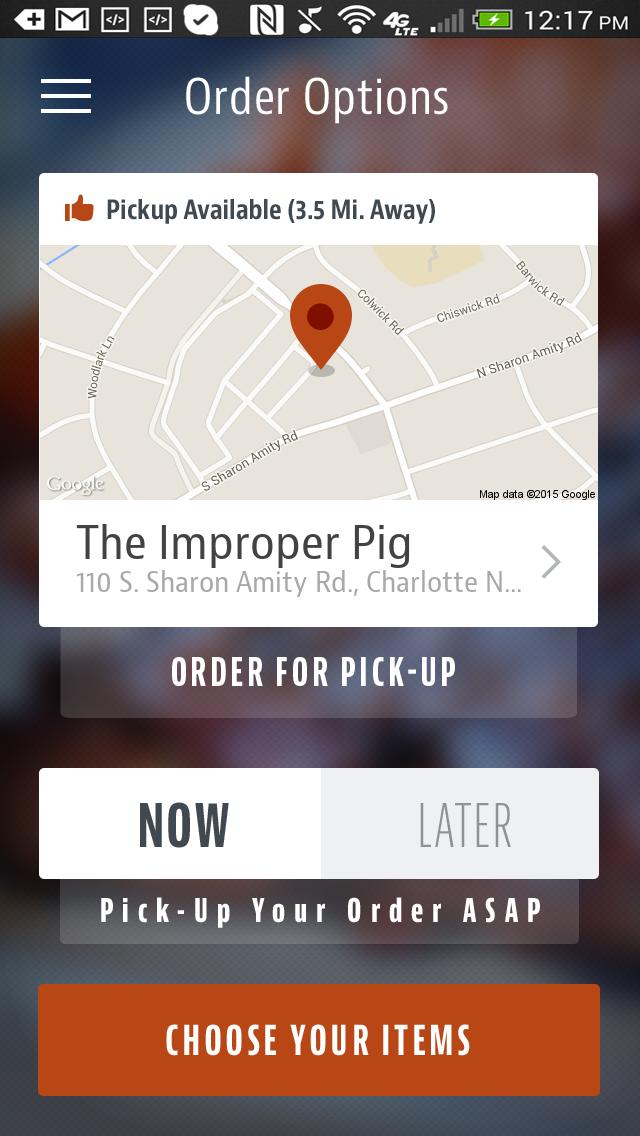Viewport: 640px width, 1136px height.
Task: Switch to the LATER pickup option
Action: click(x=460, y=824)
